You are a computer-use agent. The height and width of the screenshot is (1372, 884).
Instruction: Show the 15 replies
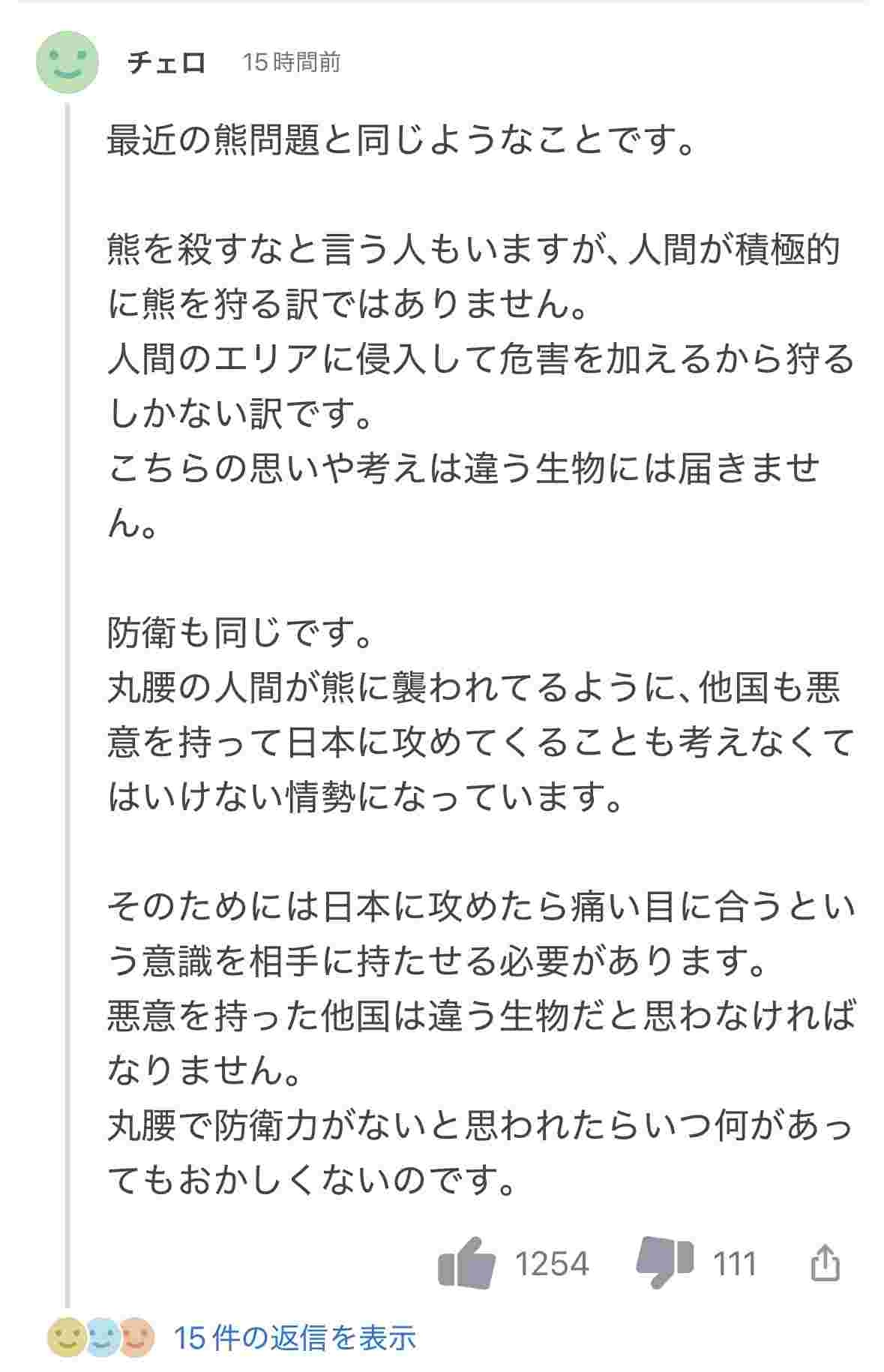[295, 1337]
